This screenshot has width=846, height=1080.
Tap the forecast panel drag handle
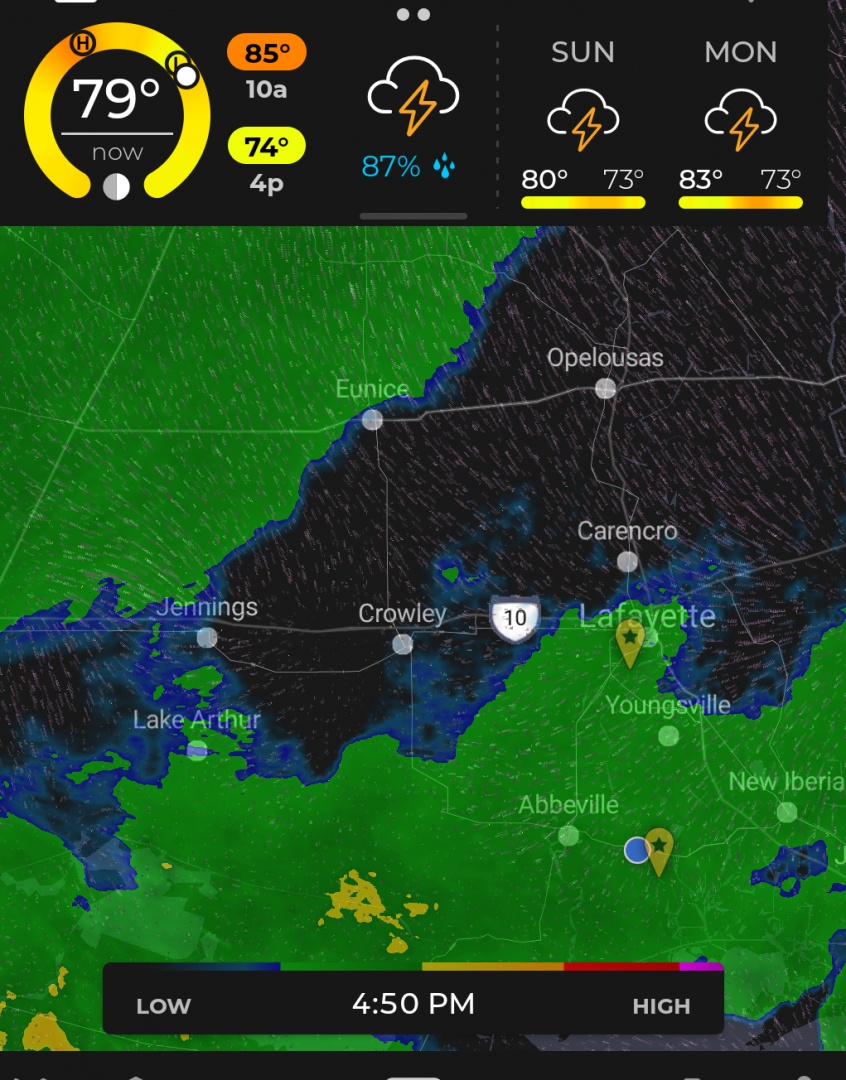click(x=413, y=216)
